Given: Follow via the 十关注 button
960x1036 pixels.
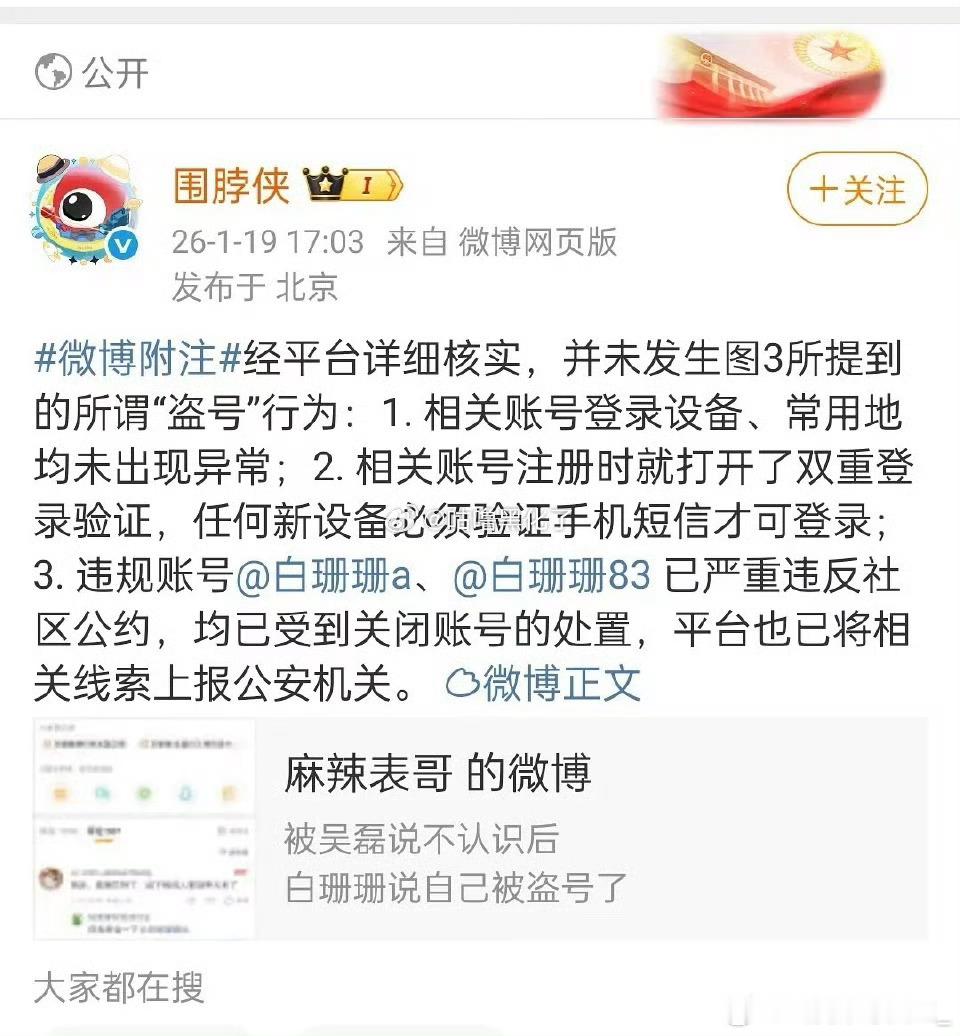Looking at the screenshot, I should (x=856, y=188).
